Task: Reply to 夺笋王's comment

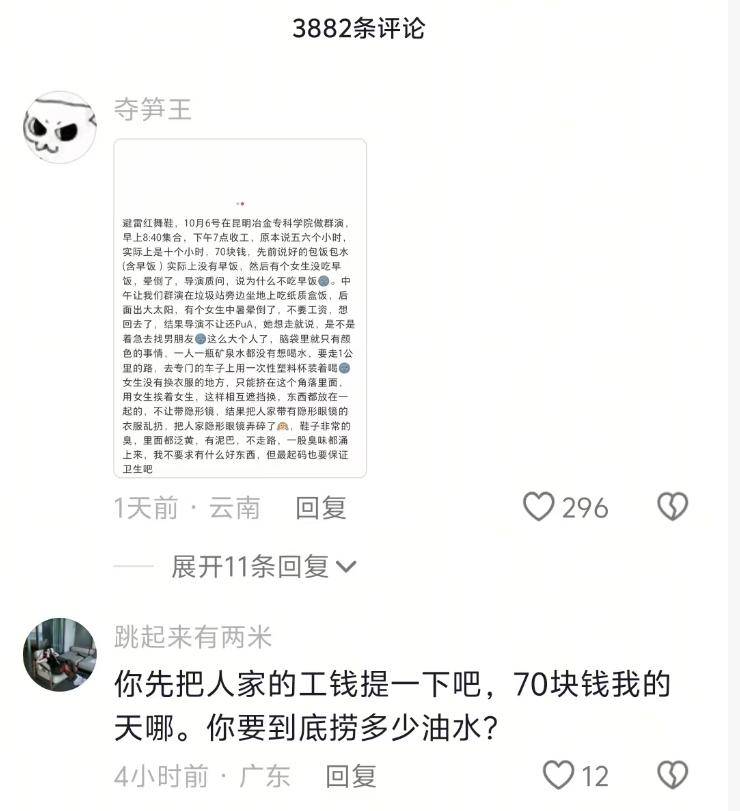Action: [321, 508]
